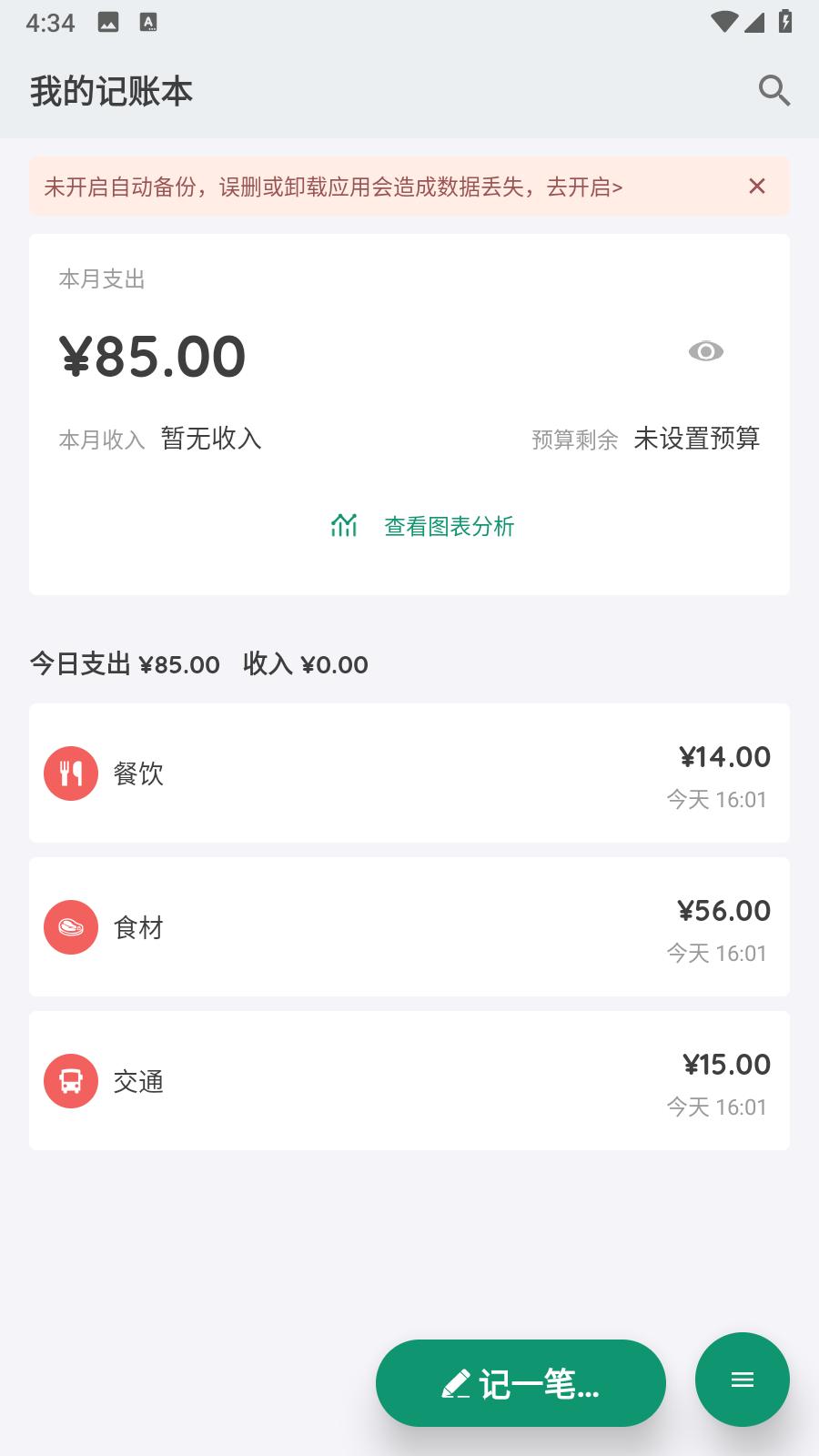This screenshot has width=819, height=1456.
Task: Click the screenshot notification icon in status bar
Action: pyautogui.click(x=110, y=23)
